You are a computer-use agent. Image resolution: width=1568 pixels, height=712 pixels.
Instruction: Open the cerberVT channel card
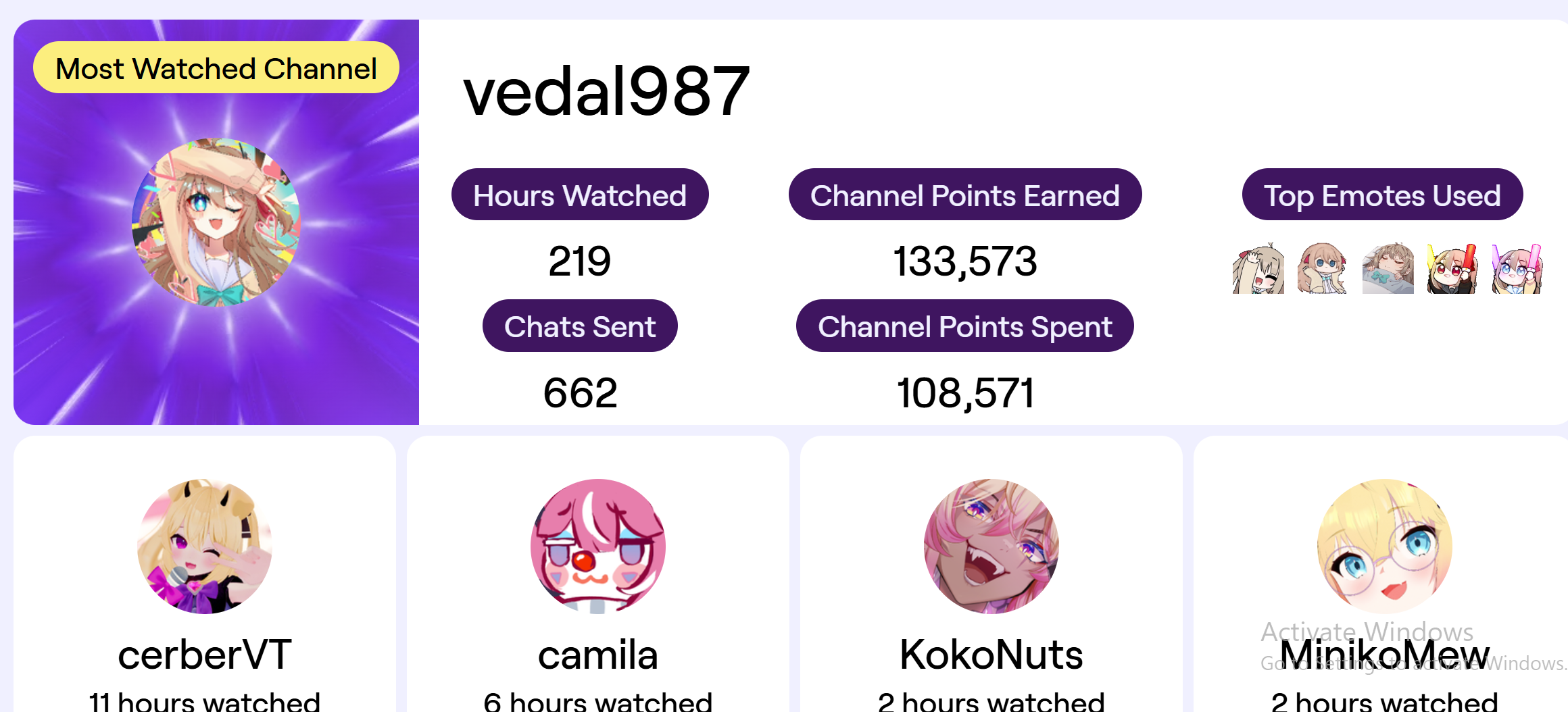click(204, 574)
